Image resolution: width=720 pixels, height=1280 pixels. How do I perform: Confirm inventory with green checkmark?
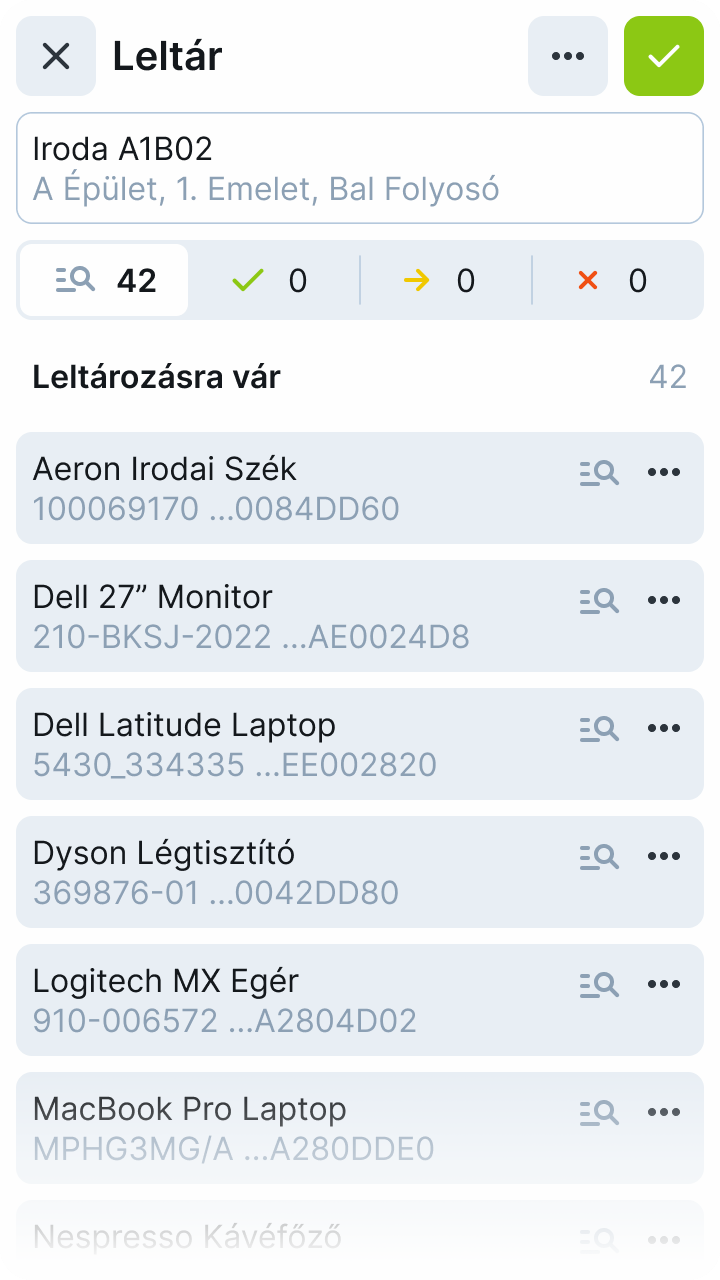664,56
